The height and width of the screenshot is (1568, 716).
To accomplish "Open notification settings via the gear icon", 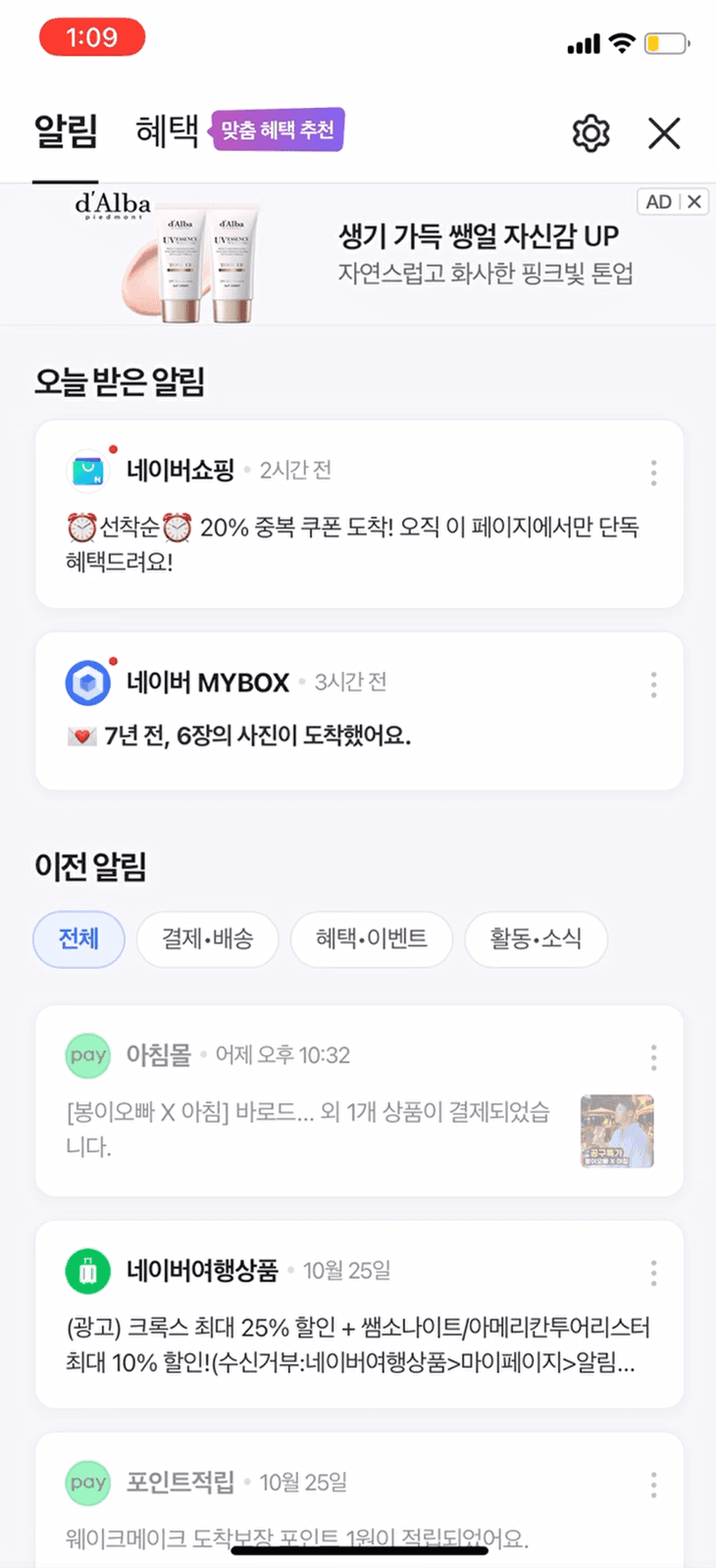I will coord(590,132).
